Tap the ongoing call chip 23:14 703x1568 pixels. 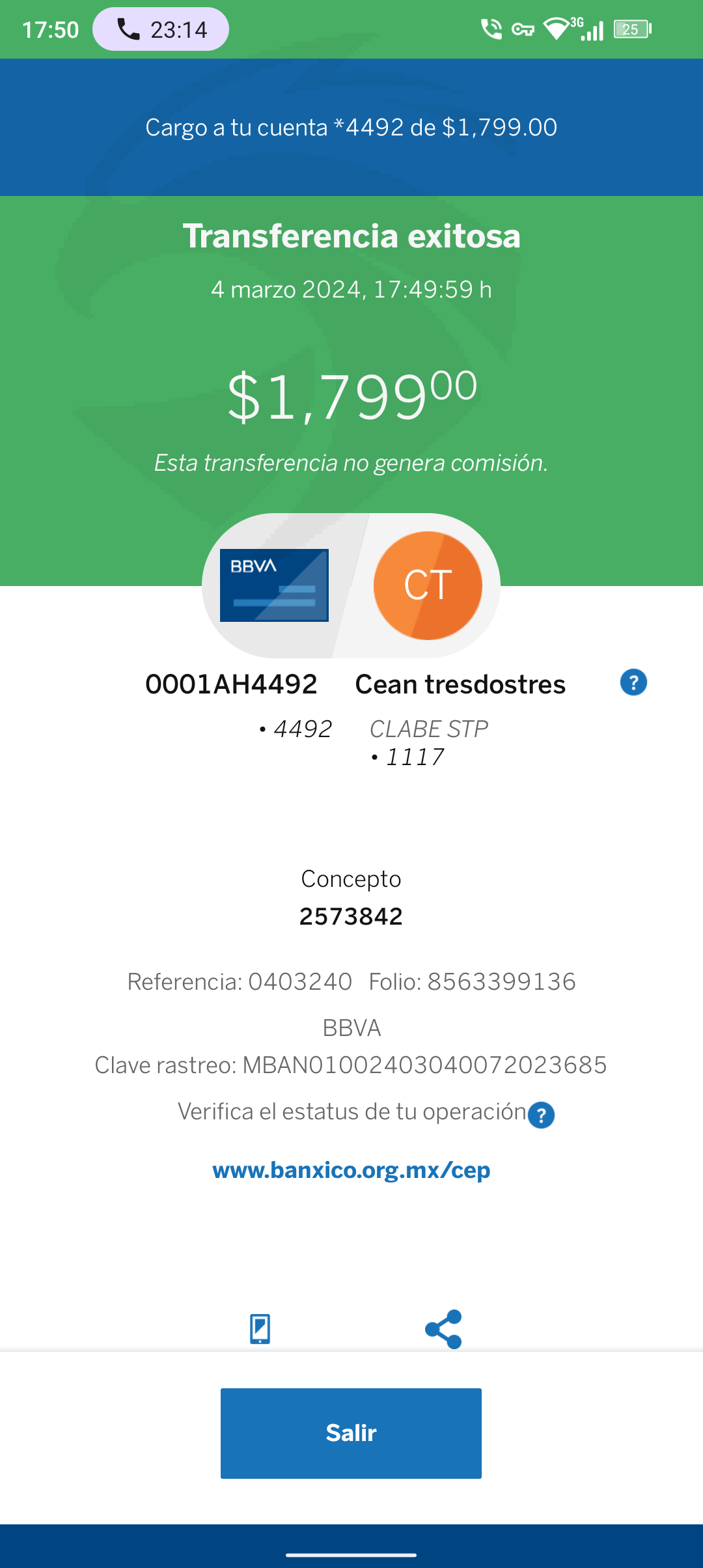(x=161, y=29)
